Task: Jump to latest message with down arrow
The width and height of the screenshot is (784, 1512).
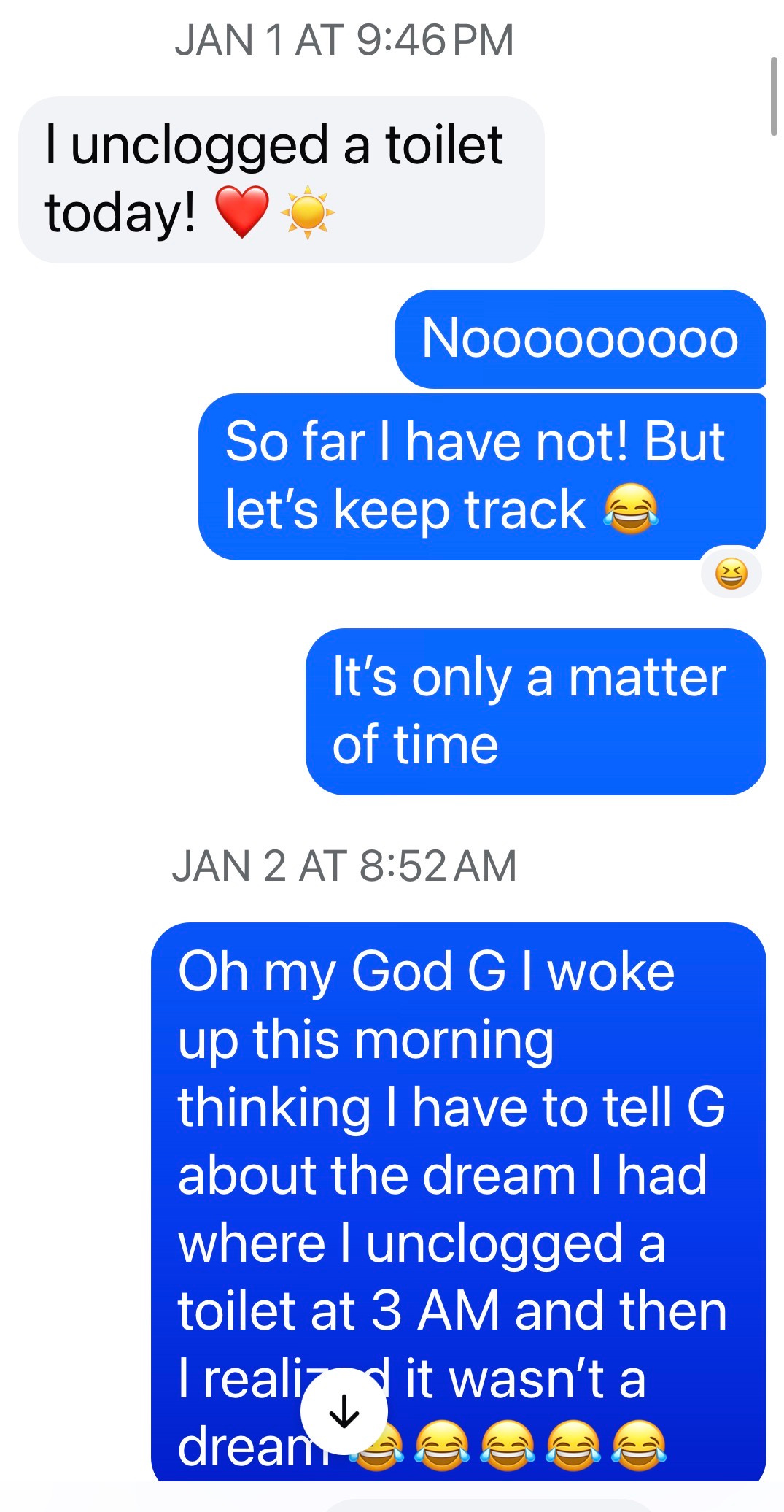Action: 344,1411
